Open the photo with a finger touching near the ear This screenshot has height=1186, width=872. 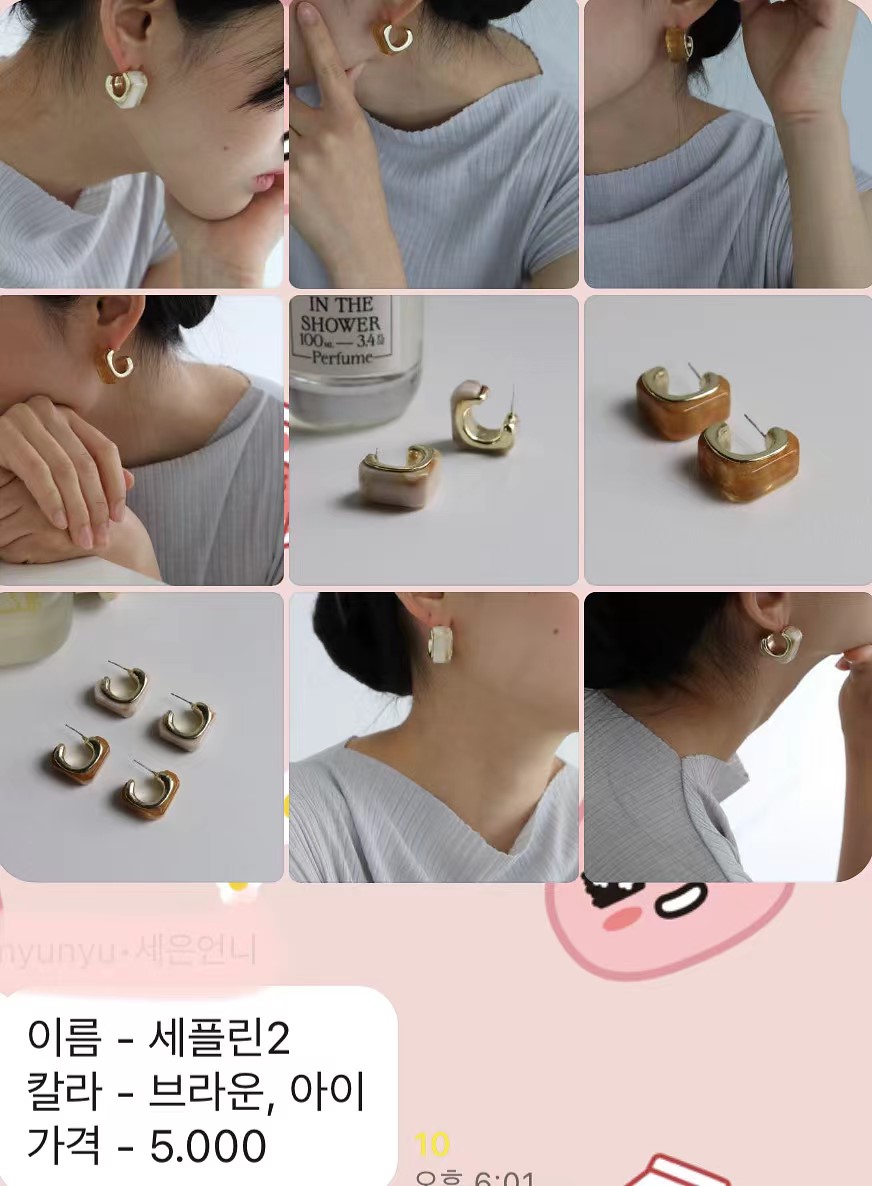433,144
